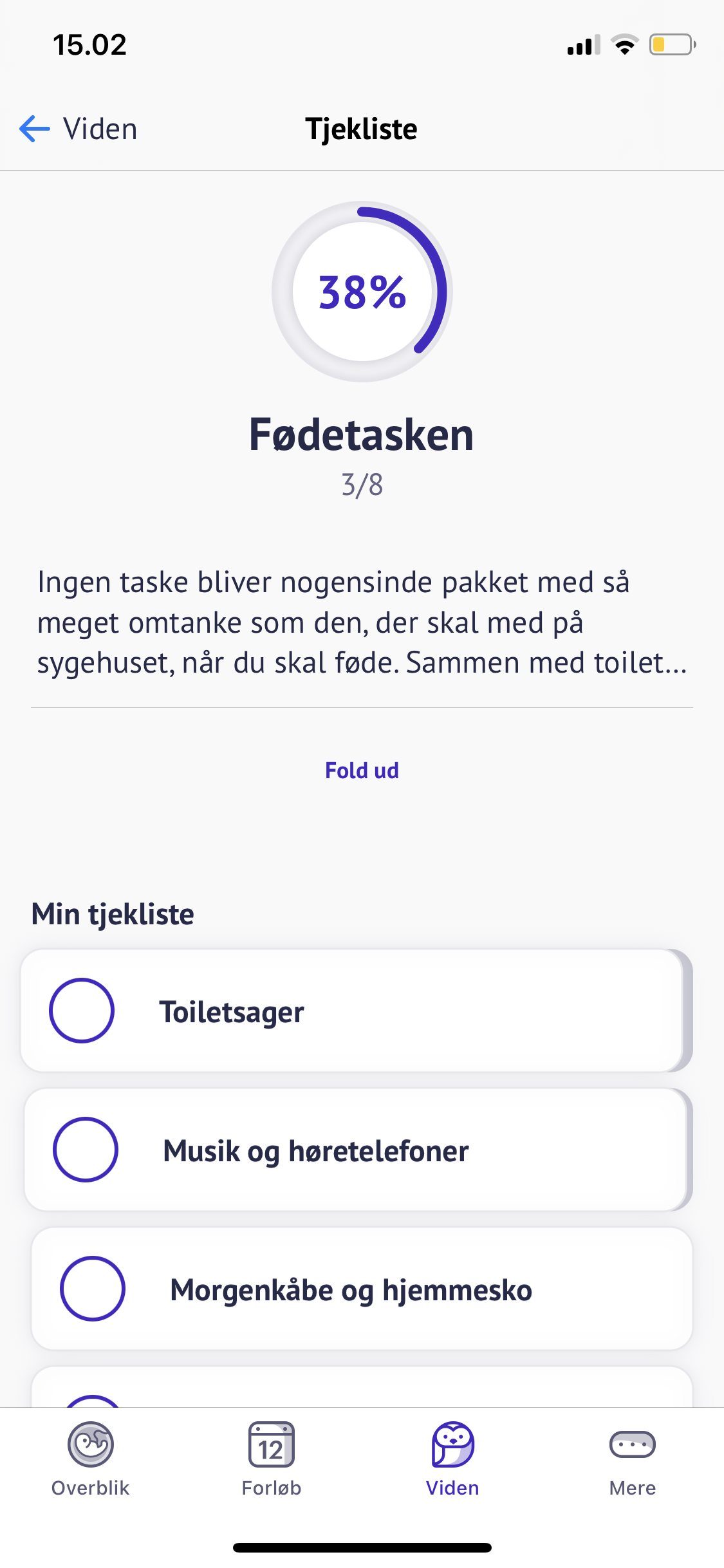
Task: Mark Musik og høretelefoner as packed
Action: coord(86,1150)
